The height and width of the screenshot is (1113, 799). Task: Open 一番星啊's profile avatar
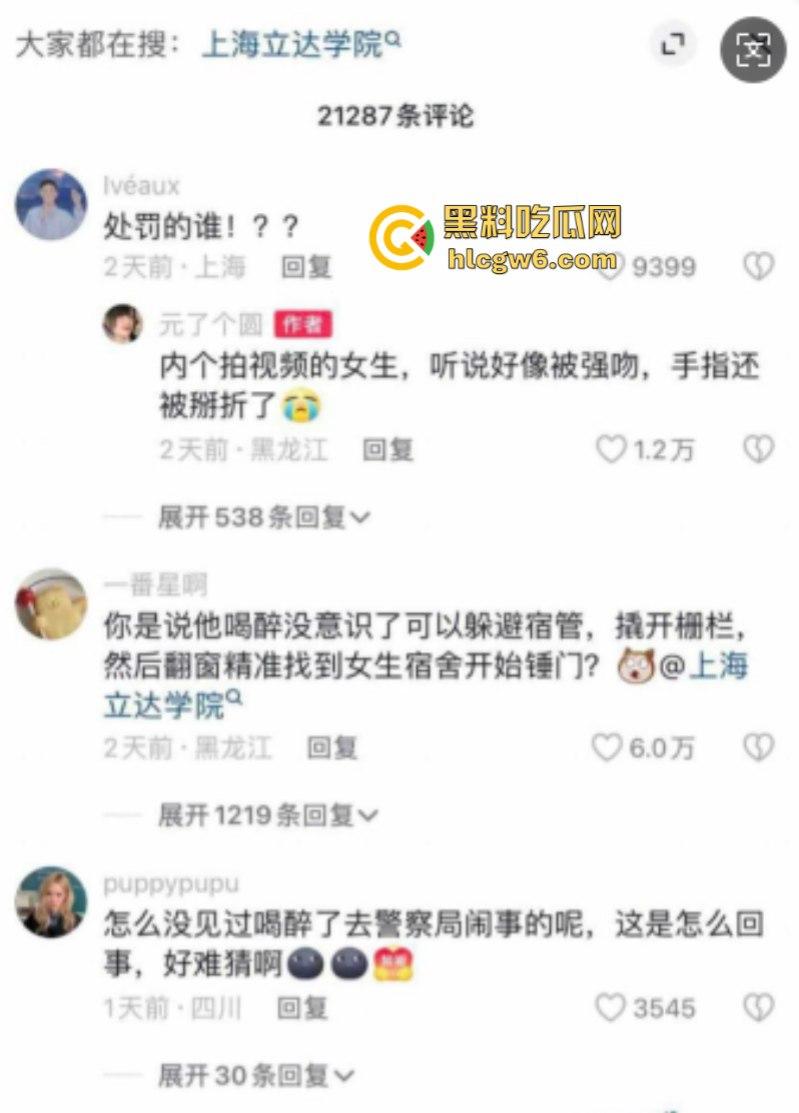(50, 603)
